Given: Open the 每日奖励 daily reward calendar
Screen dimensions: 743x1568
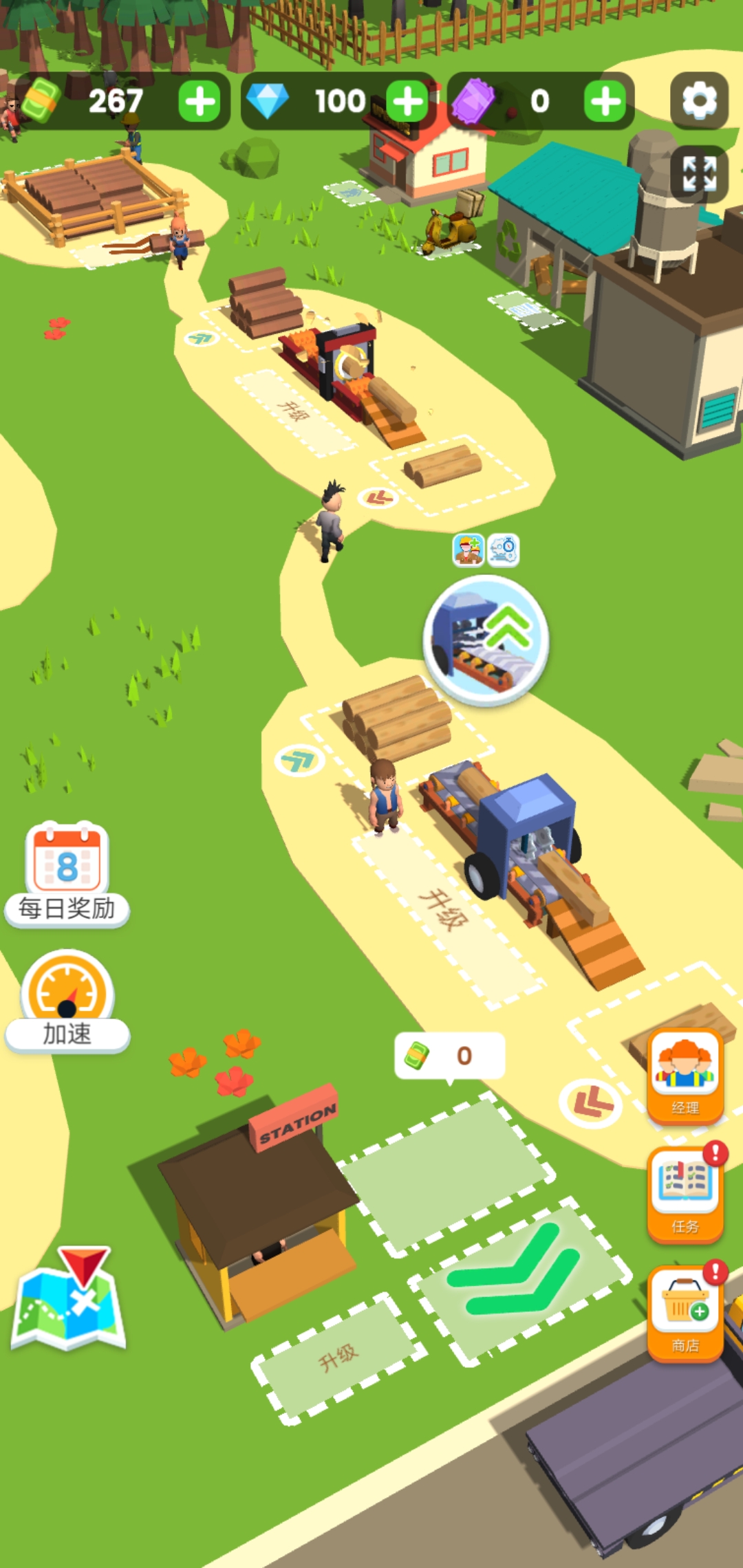Looking at the screenshot, I should tap(67, 873).
